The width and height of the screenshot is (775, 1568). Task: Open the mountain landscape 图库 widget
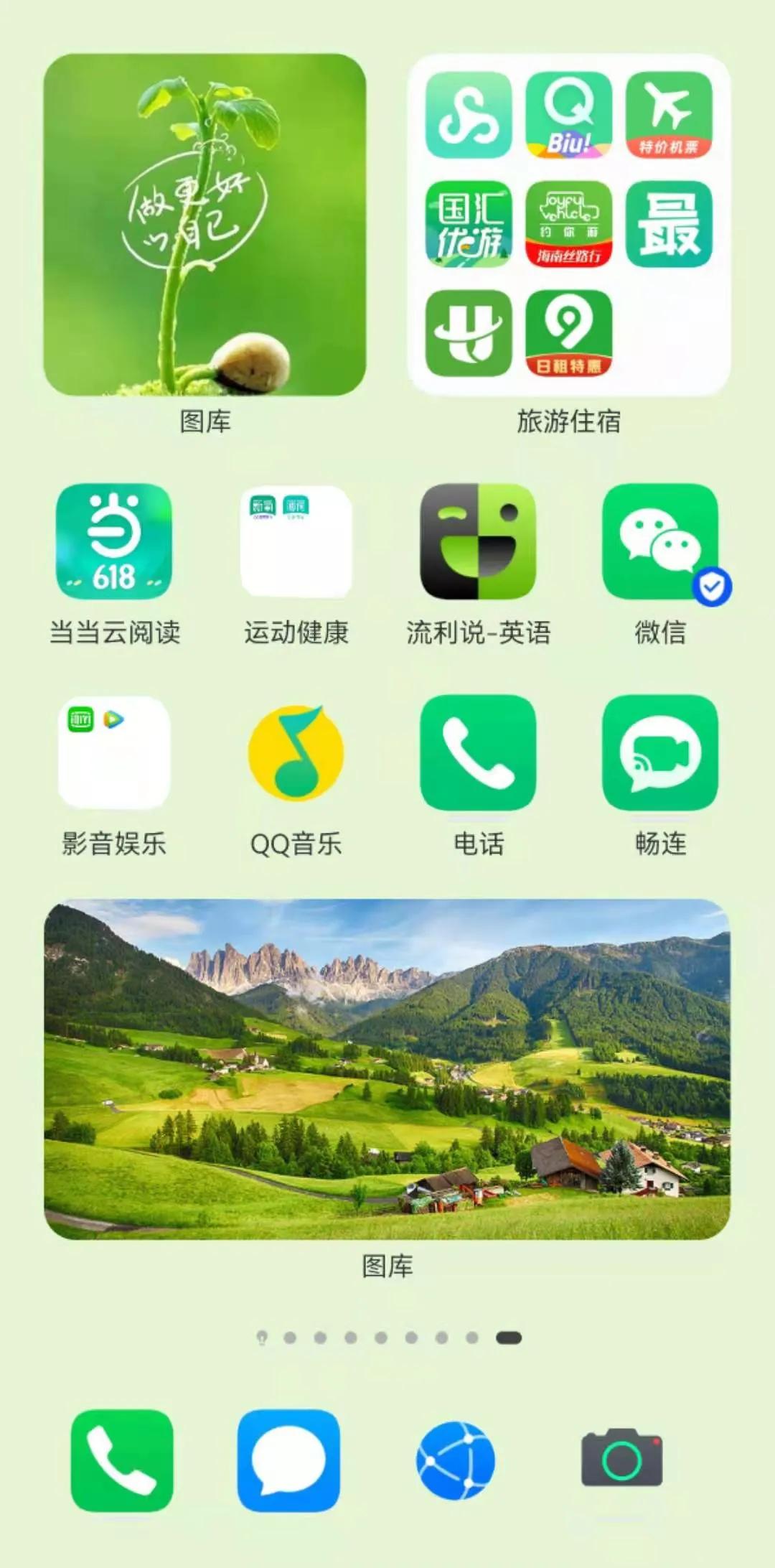pyautogui.click(x=387, y=1068)
